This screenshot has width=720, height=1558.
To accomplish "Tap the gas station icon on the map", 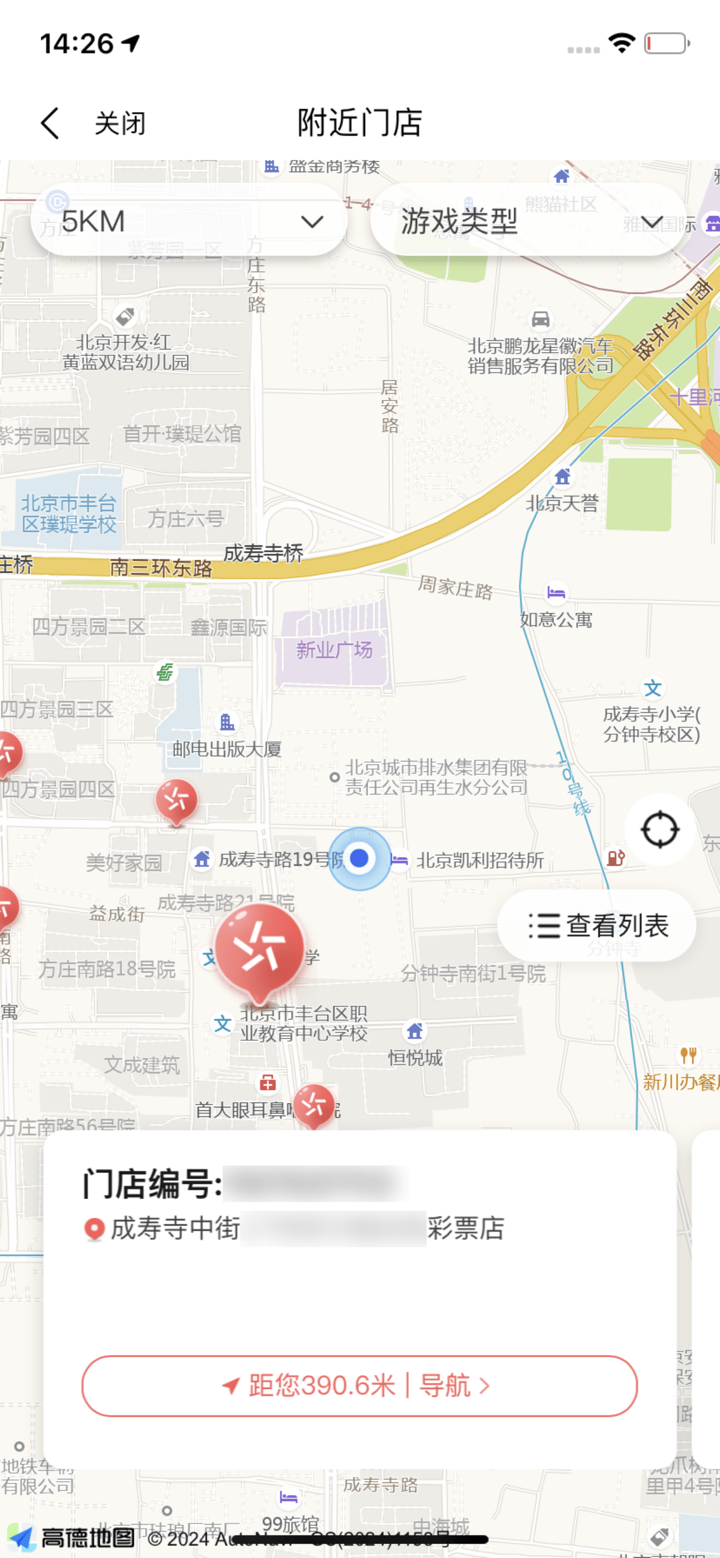I will [x=614, y=858].
